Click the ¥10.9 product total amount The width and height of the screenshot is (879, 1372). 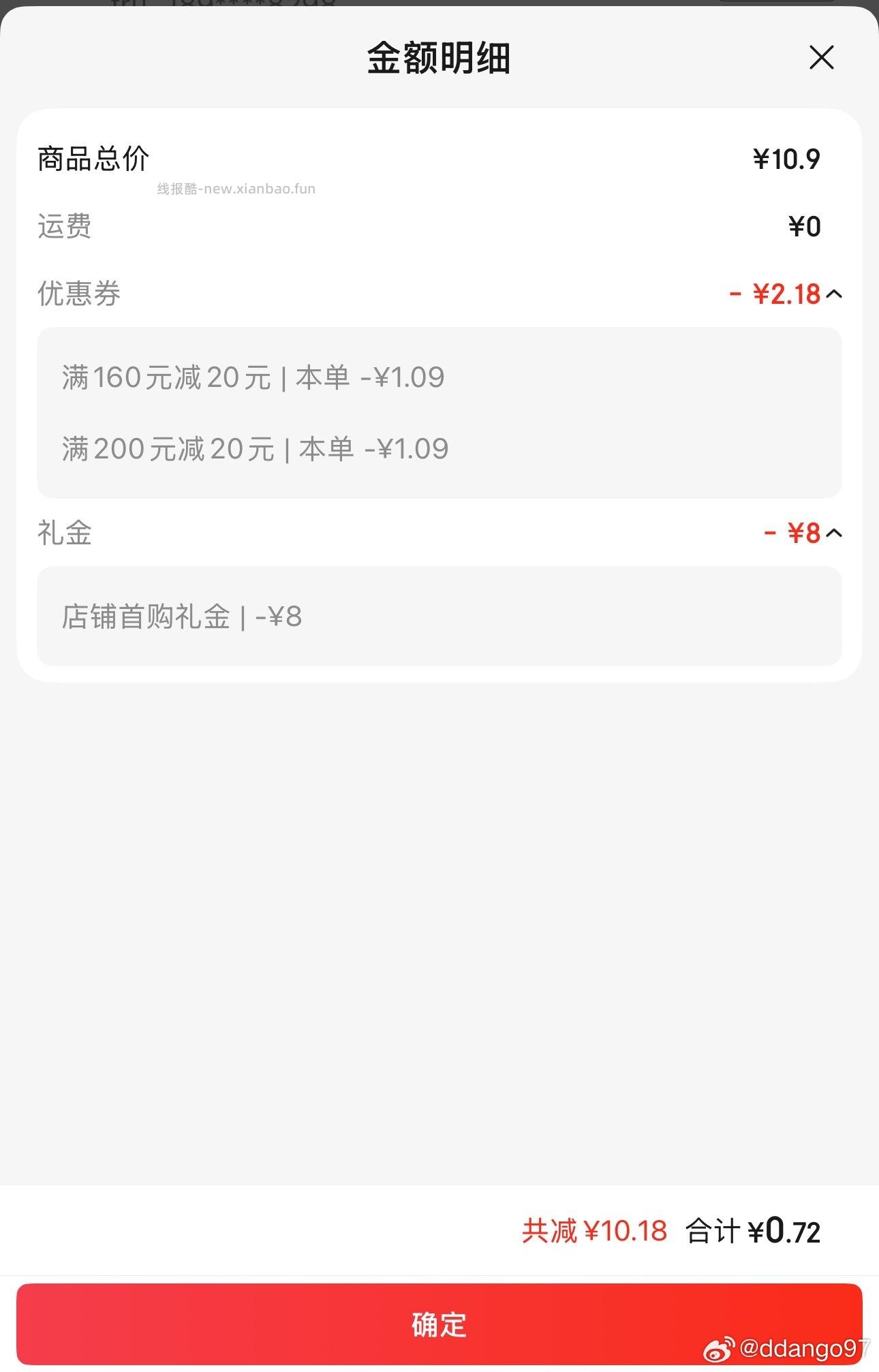pos(788,157)
